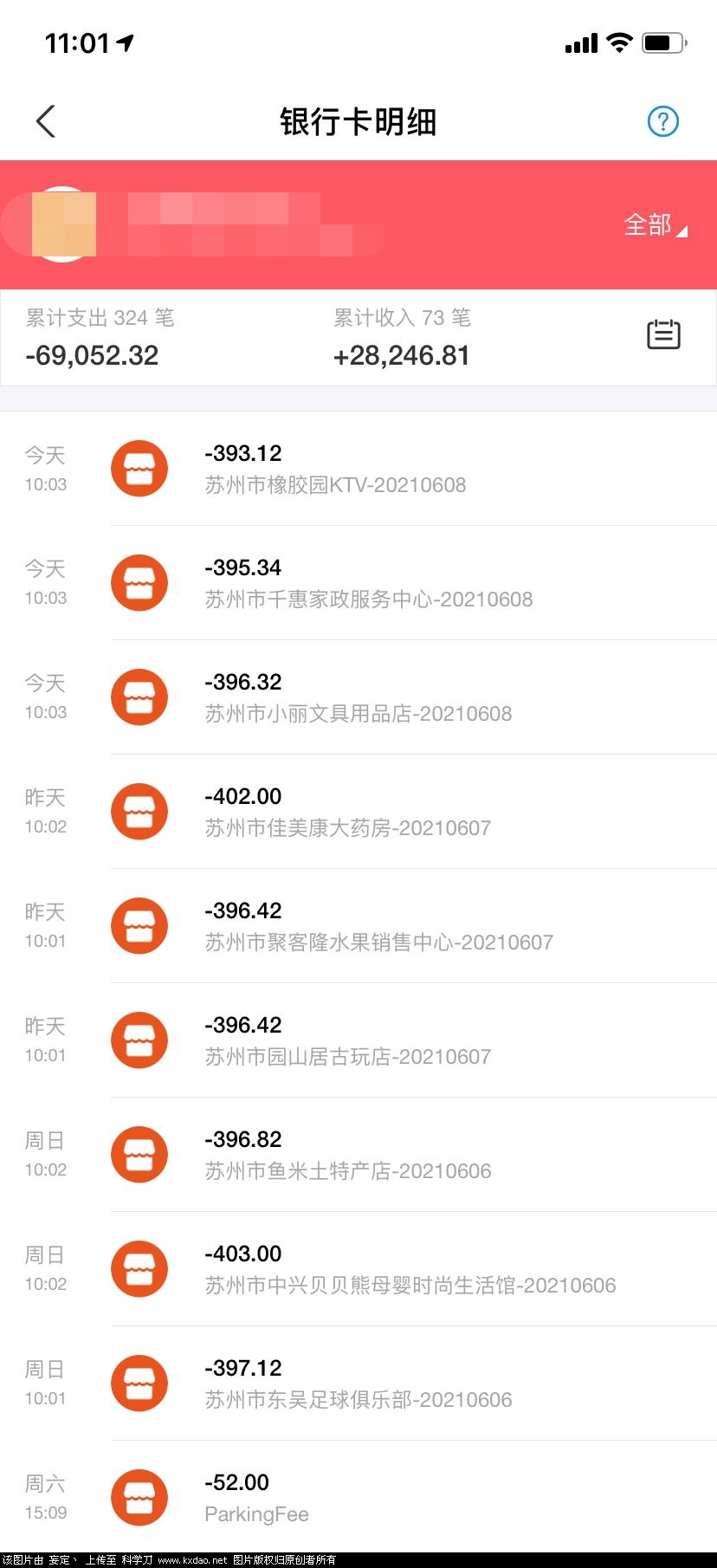Click merchant icon for 千惠家政服务中心 transaction
This screenshot has height=1568, width=717.
[x=139, y=582]
